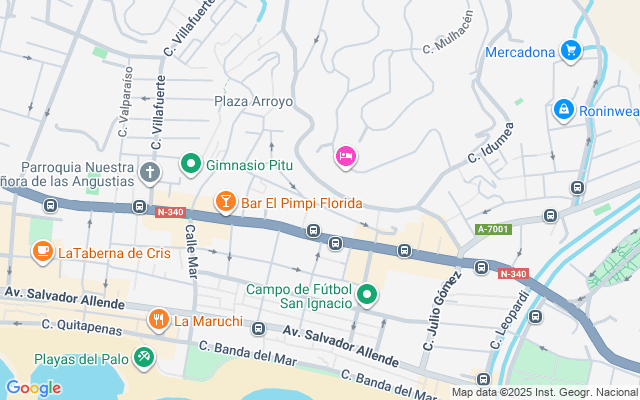Select the Parroquia Nuestra Señora church marker
Viewport: 640px width, 400px height.
click(150, 172)
